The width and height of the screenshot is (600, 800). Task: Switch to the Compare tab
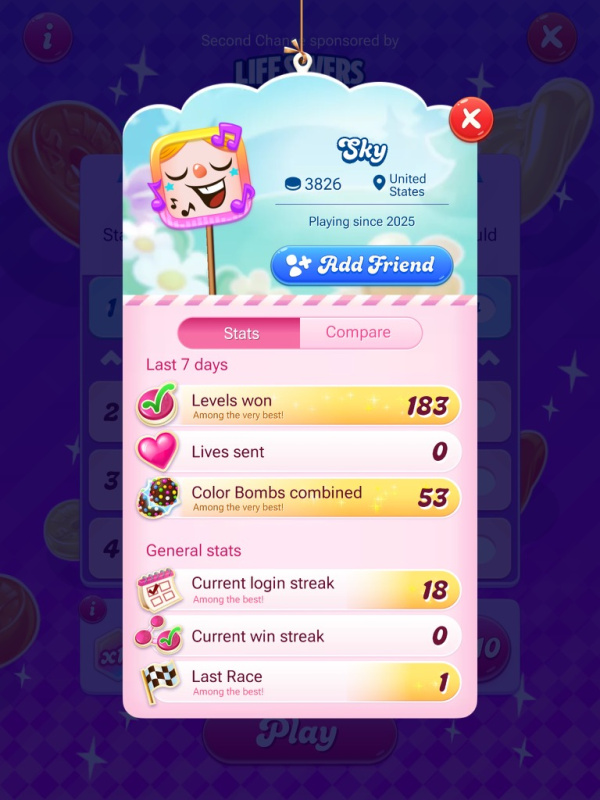coord(359,333)
